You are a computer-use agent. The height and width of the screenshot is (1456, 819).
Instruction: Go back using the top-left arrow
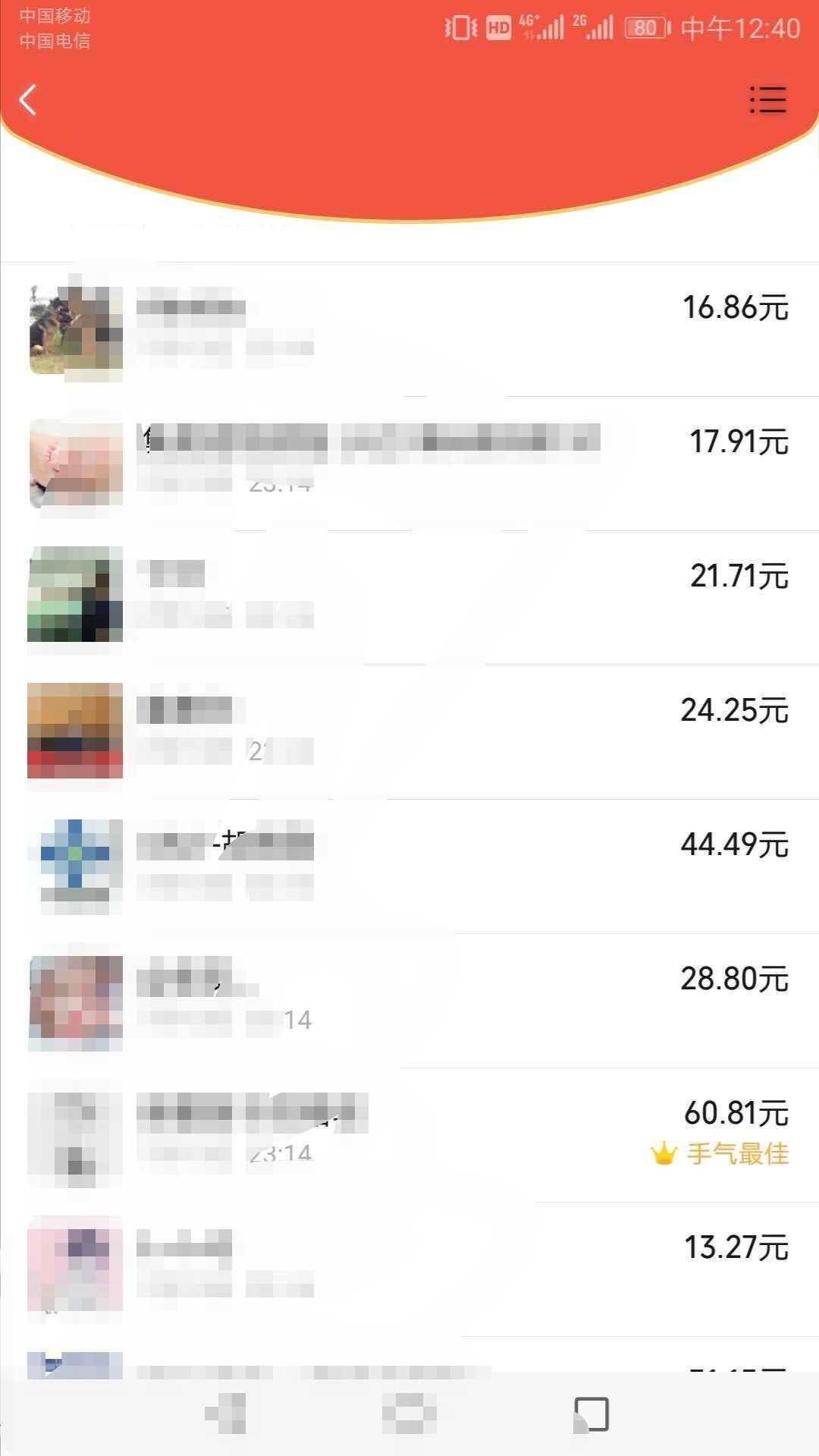click(x=28, y=99)
